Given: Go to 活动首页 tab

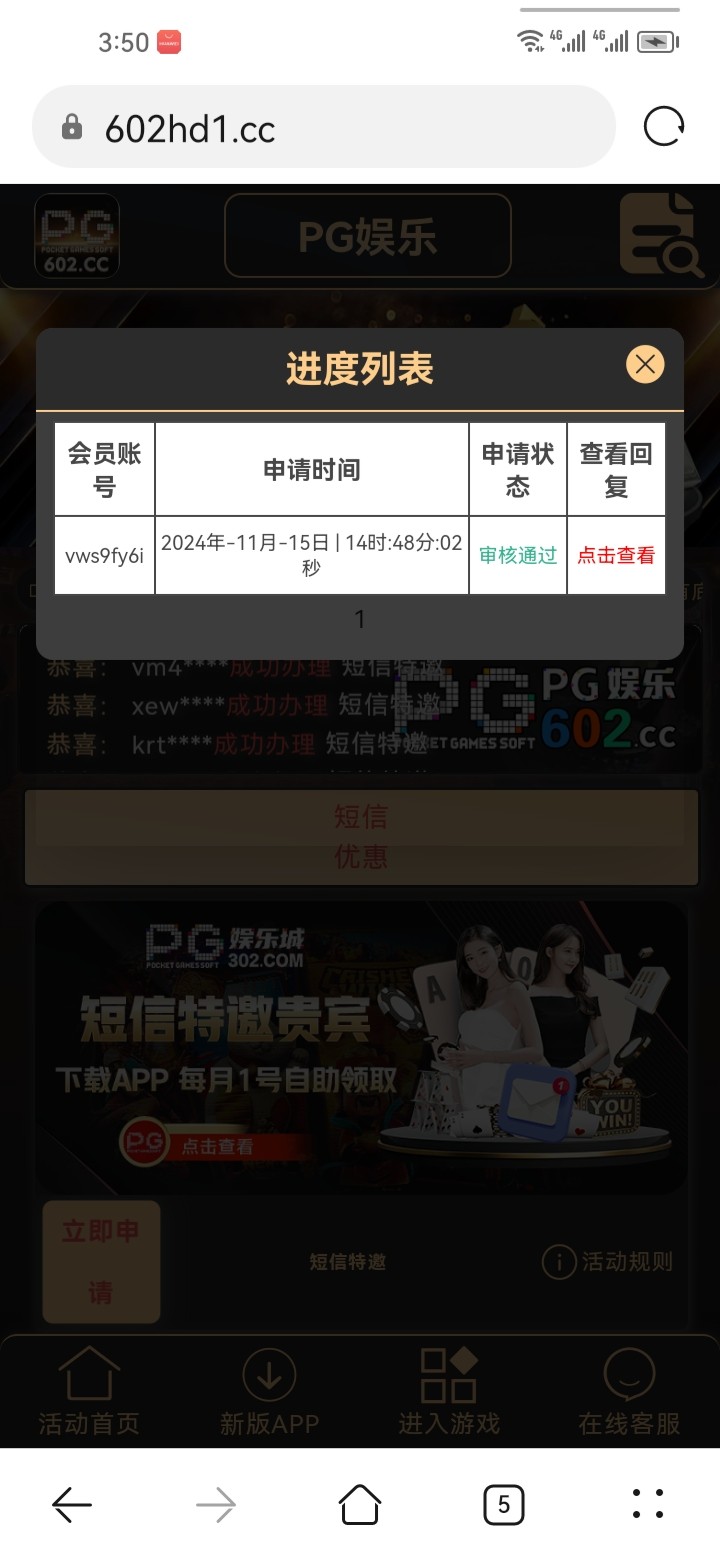Looking at the screenshot, I should pyautogui.click(x=89, y=1391).
